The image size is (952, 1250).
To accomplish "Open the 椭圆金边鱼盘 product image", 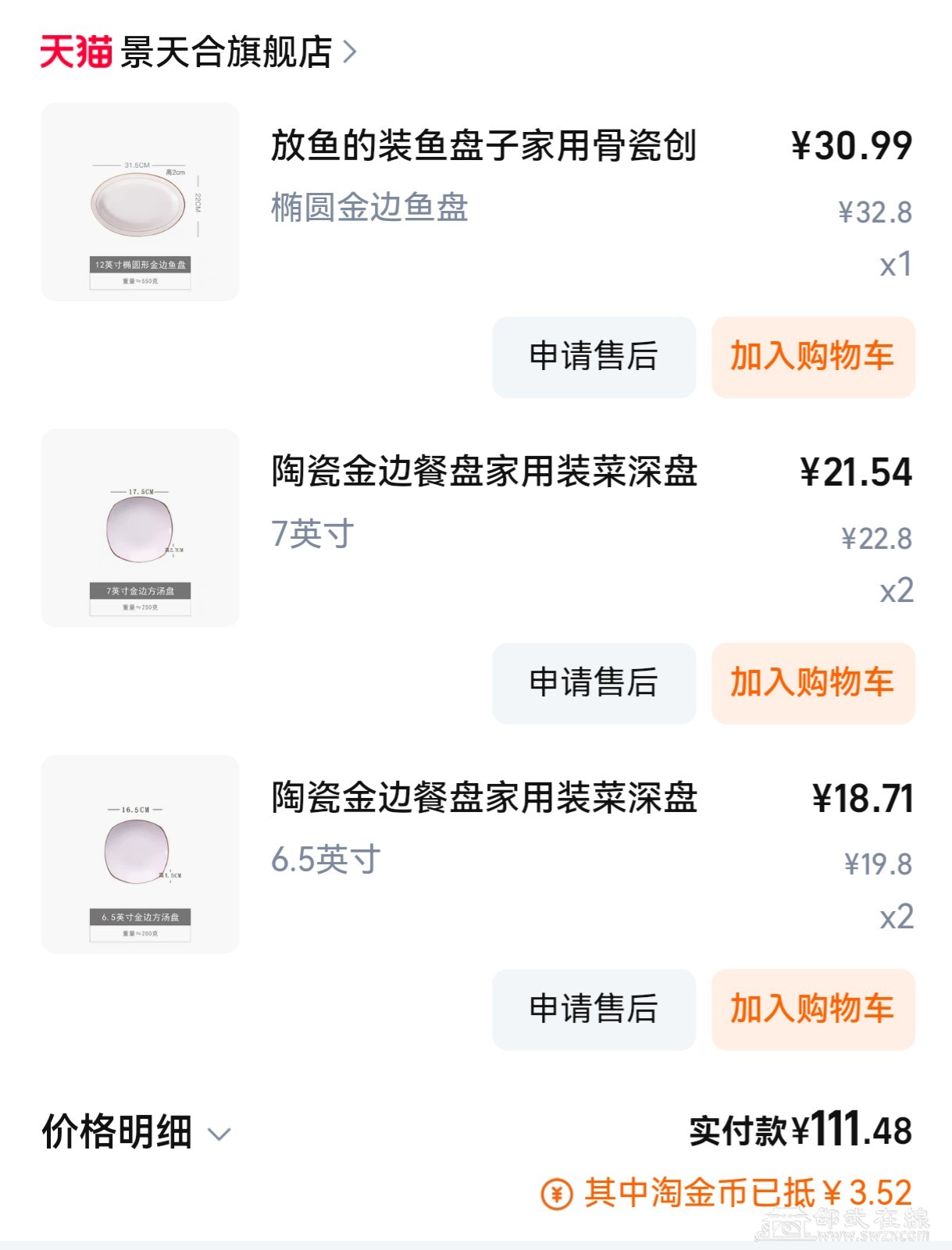I will [x=140, y=202].
